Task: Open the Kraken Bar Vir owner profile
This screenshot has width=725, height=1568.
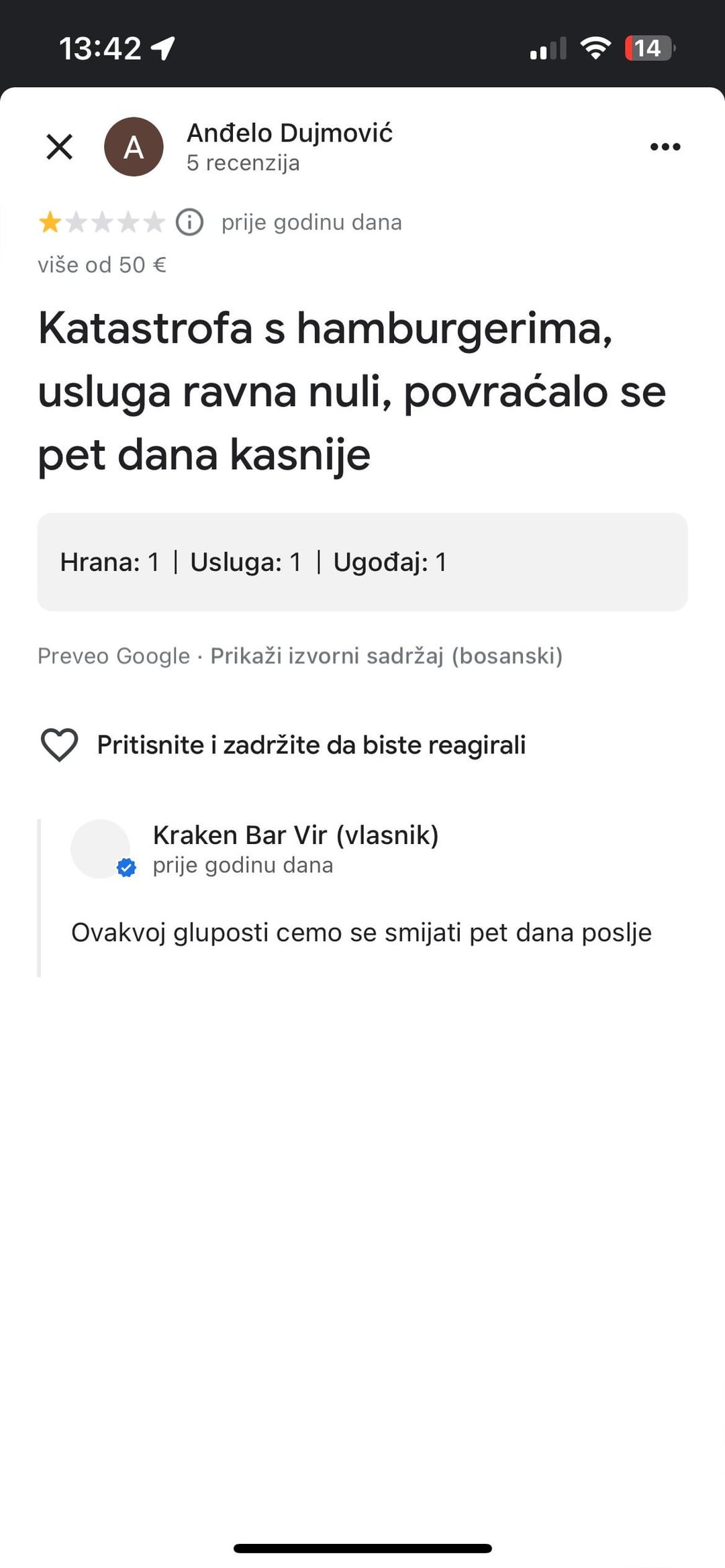Action: 295,835
